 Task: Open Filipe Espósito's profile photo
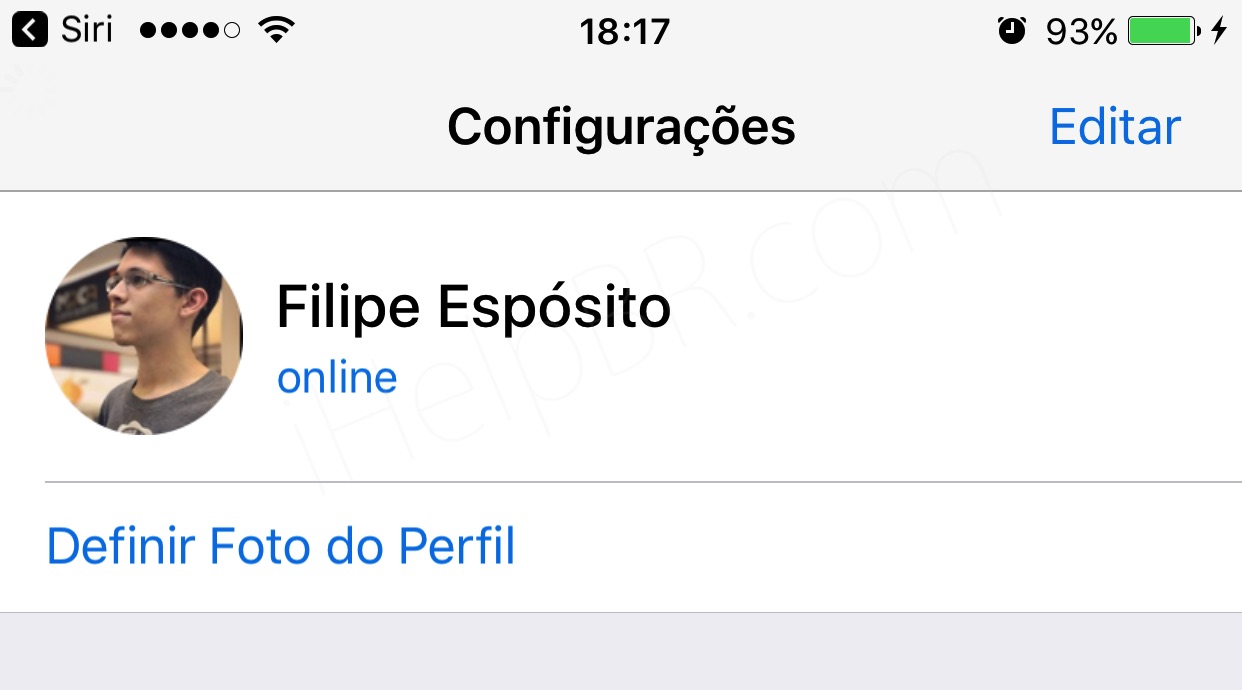144,336
